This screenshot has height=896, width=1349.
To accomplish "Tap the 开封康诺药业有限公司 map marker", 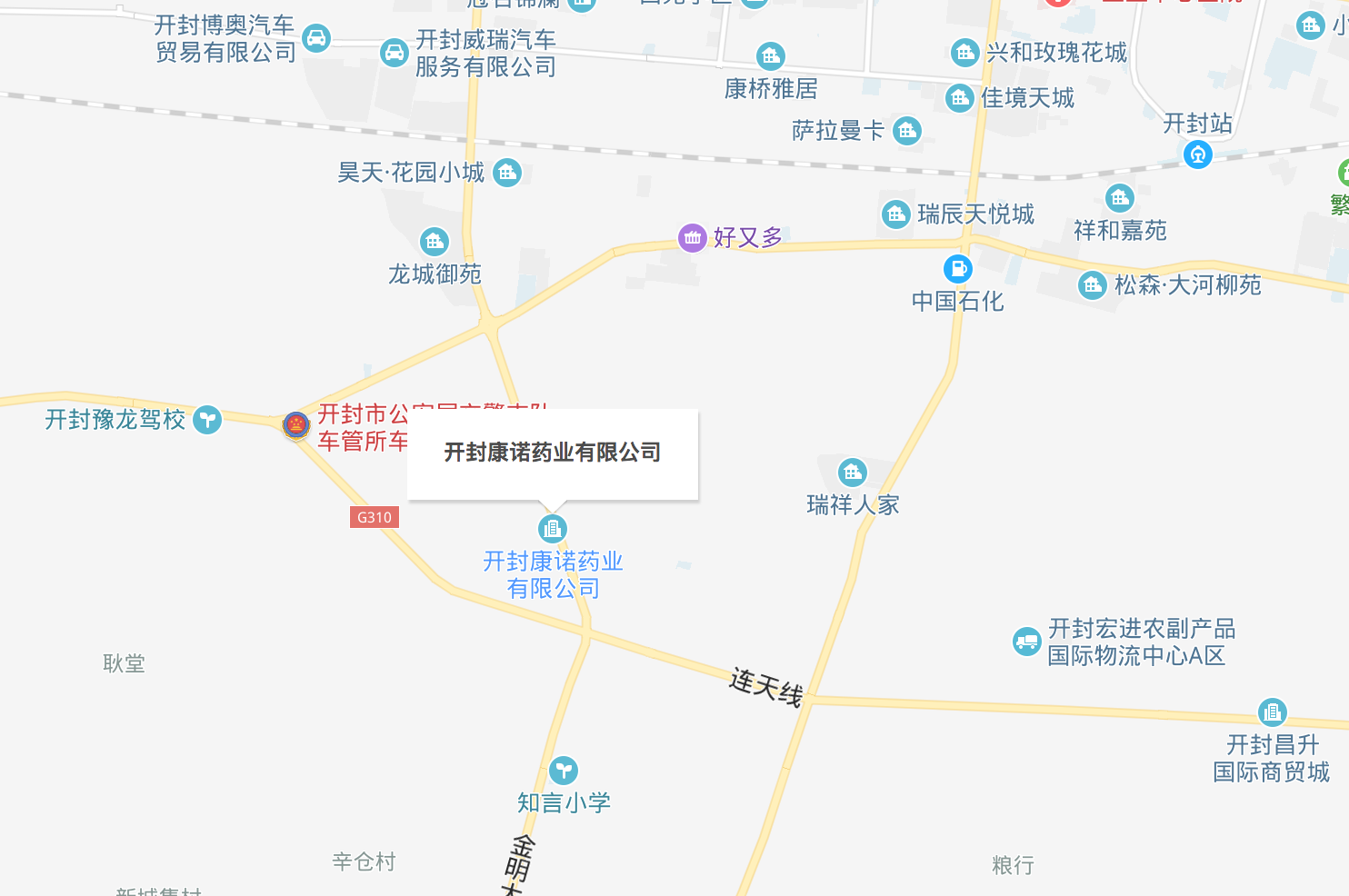I will coord(552,528).
